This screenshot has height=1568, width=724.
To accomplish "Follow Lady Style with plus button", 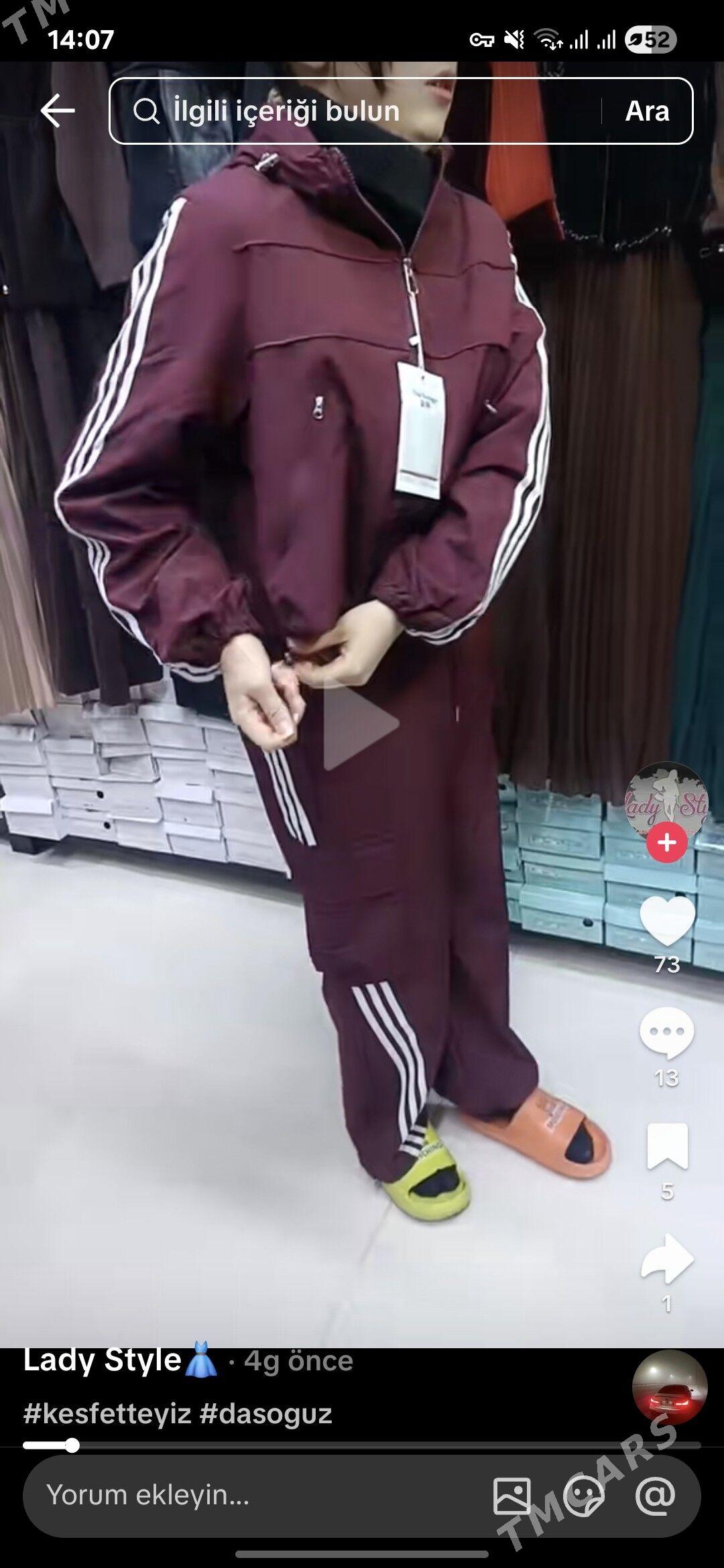I will tap(666, 842).
